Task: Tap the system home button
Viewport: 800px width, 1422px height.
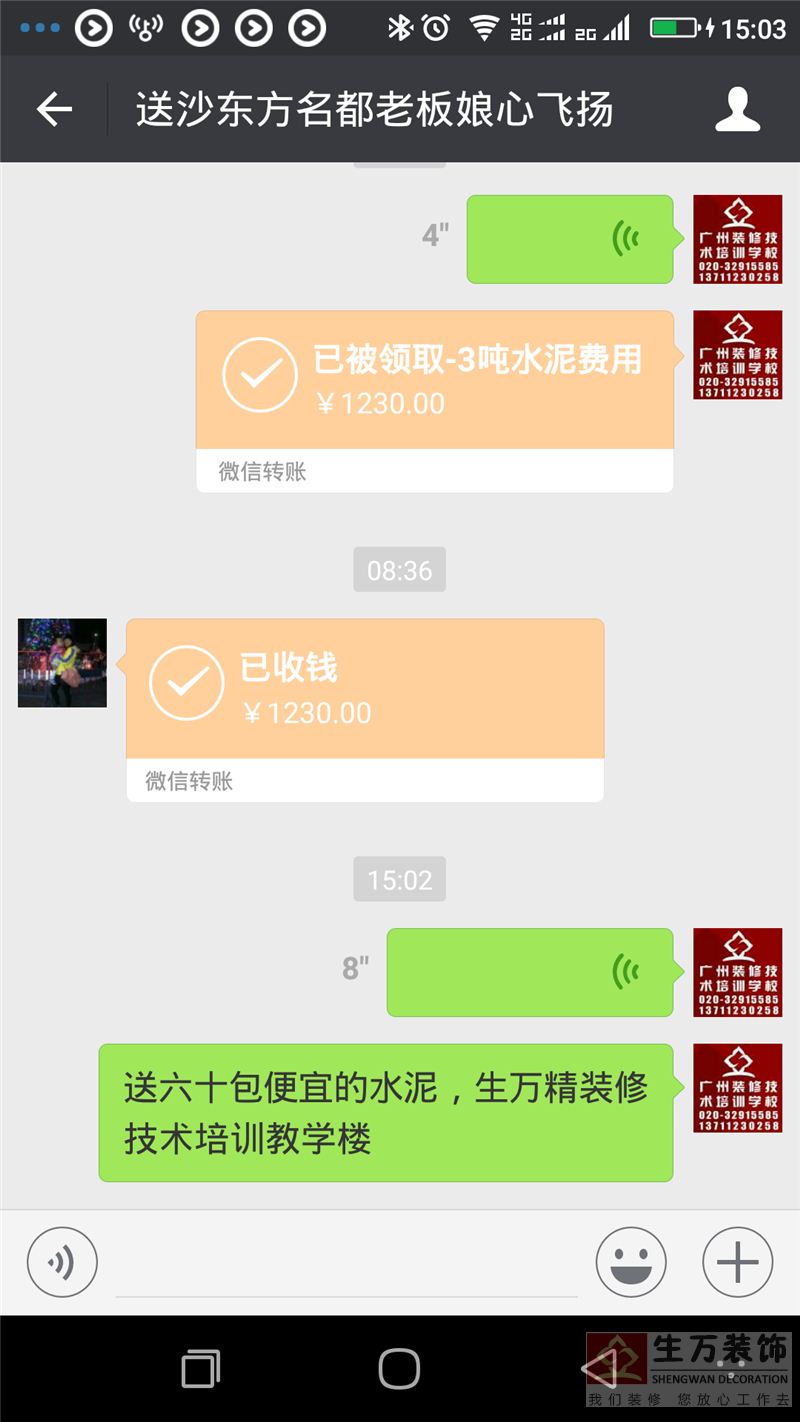Action: (x=399, y=1368)
